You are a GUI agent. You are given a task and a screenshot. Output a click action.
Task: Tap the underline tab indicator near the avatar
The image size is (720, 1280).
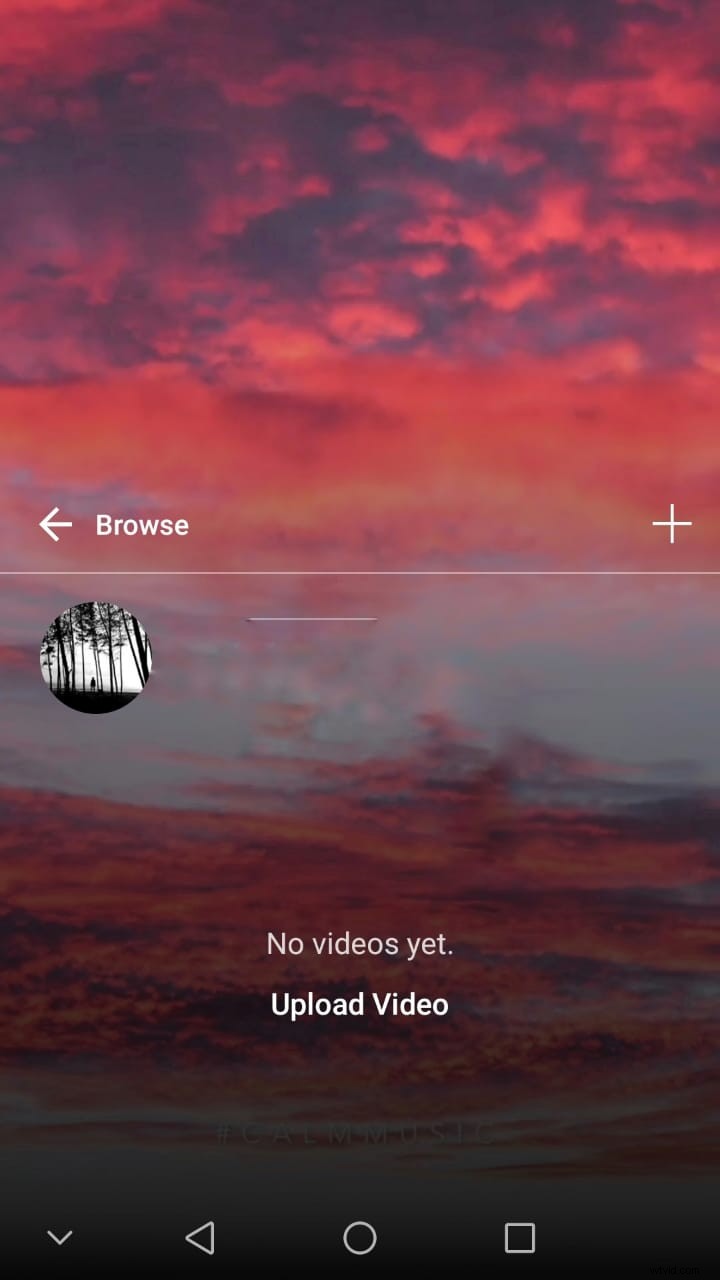[311, 619]
